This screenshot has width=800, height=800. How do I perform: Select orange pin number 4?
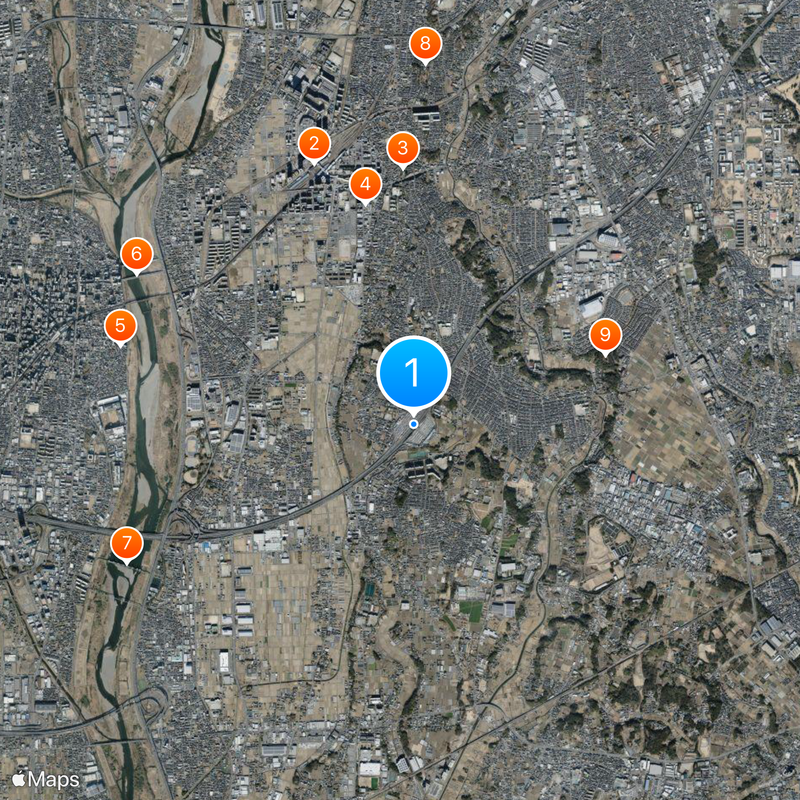[365, 184]
